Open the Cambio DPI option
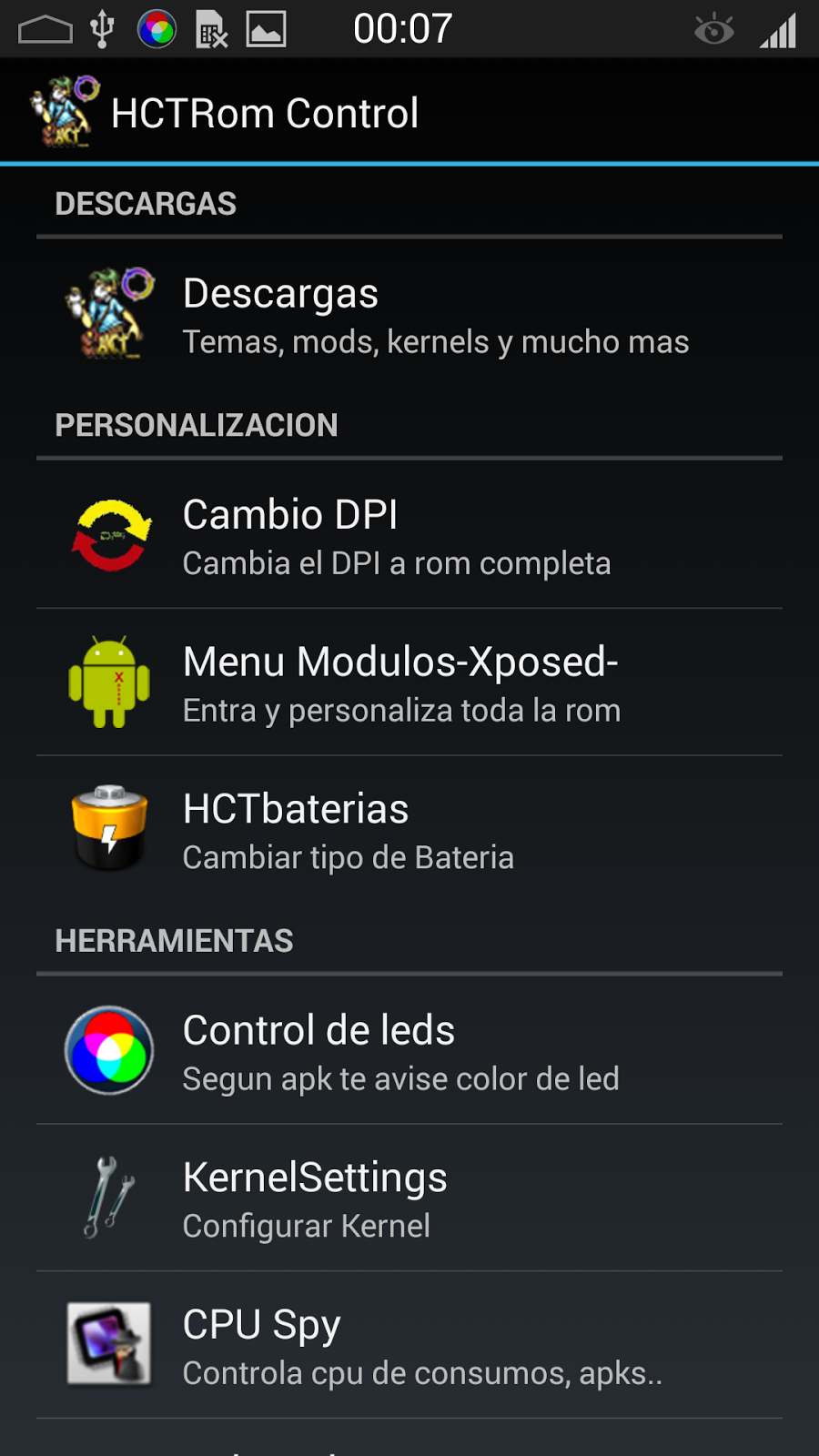Image resolution: width=819 pixels, height=1456 pixels. click(409, 536)
